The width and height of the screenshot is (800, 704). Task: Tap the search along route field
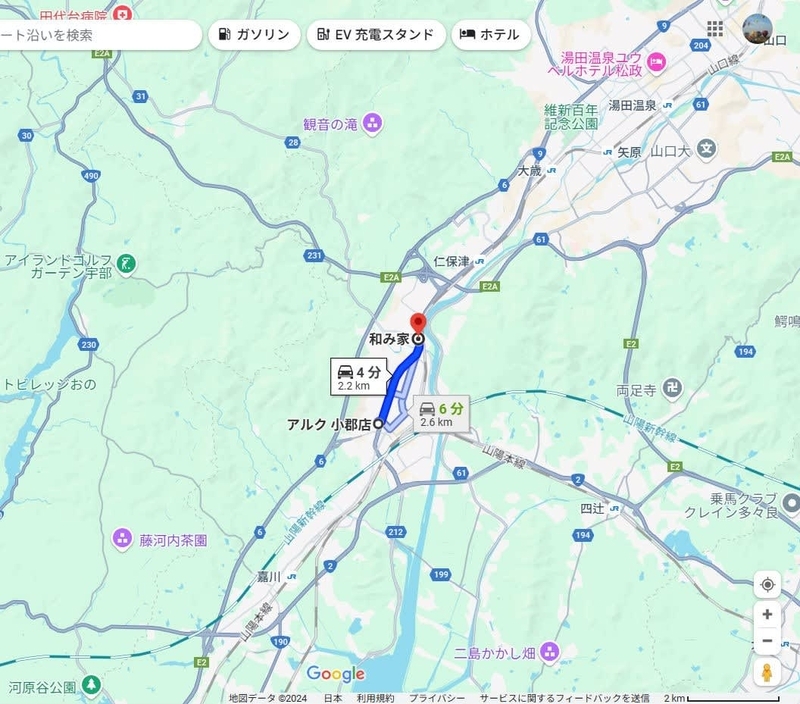click(x=99, y=35)
